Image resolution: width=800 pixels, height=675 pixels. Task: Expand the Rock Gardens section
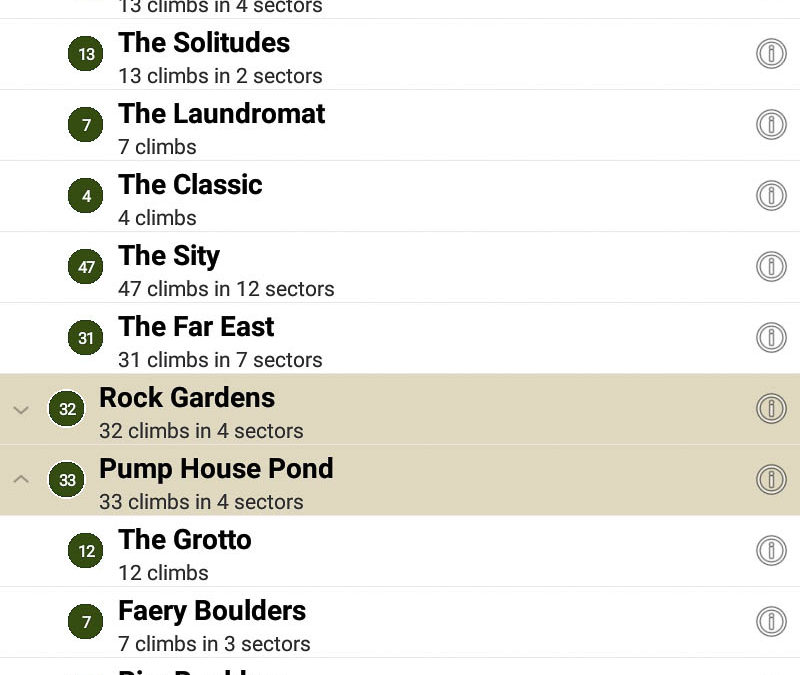[x=21, y=409]
